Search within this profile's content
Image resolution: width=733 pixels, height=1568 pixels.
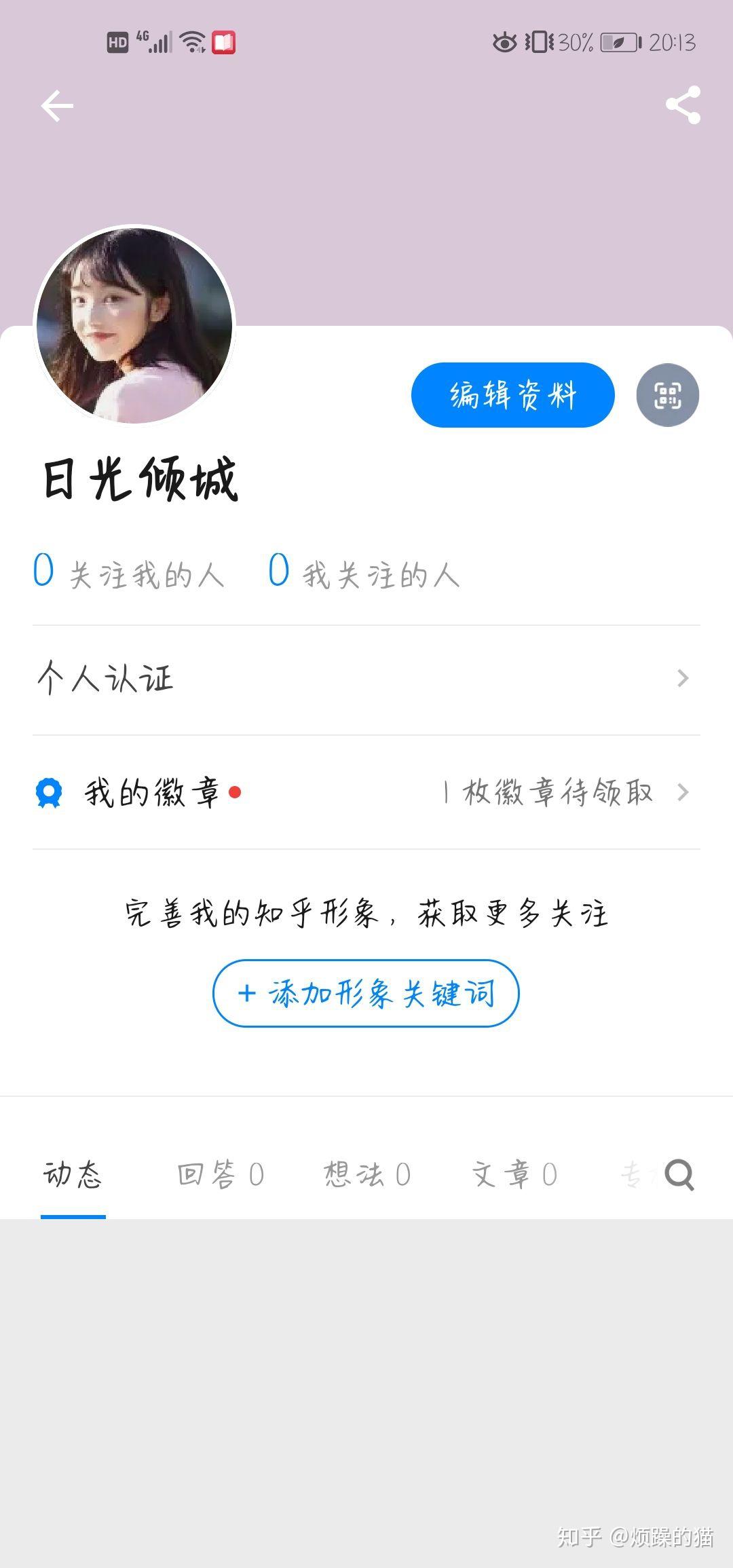tap(679, 1174)
